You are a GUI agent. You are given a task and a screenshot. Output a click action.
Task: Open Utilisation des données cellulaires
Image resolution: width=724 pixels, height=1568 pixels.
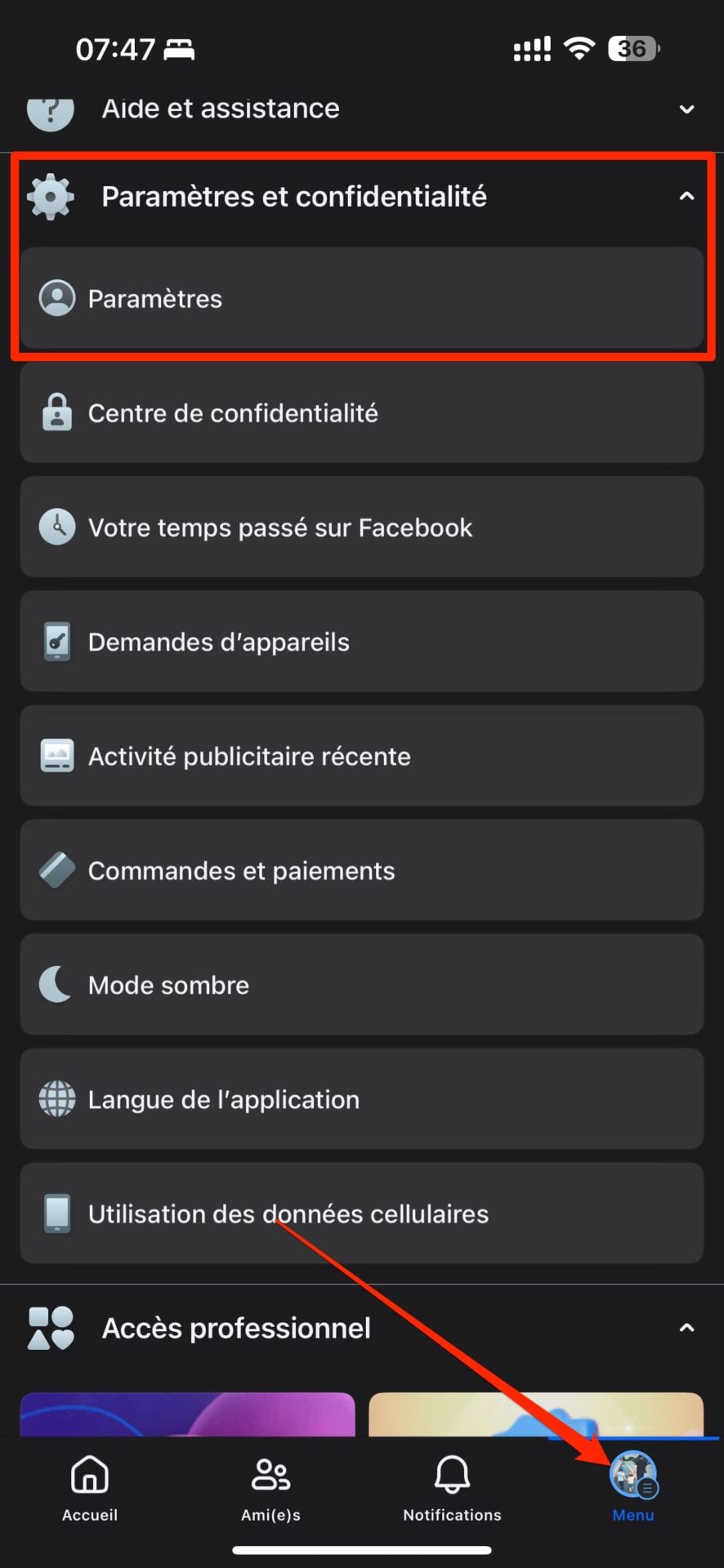tap(361, 1214)
